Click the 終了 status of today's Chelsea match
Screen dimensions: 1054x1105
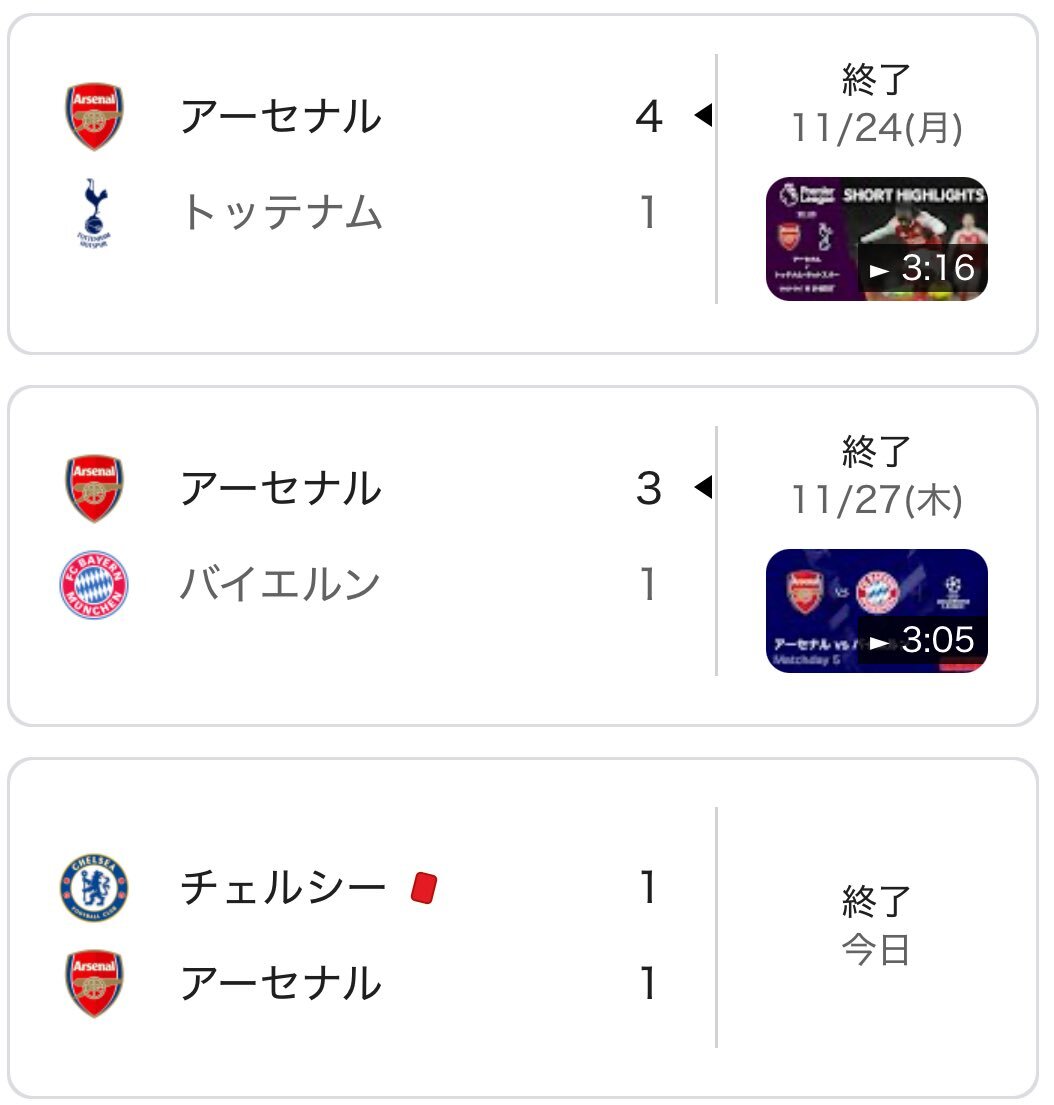click(872, 901)
